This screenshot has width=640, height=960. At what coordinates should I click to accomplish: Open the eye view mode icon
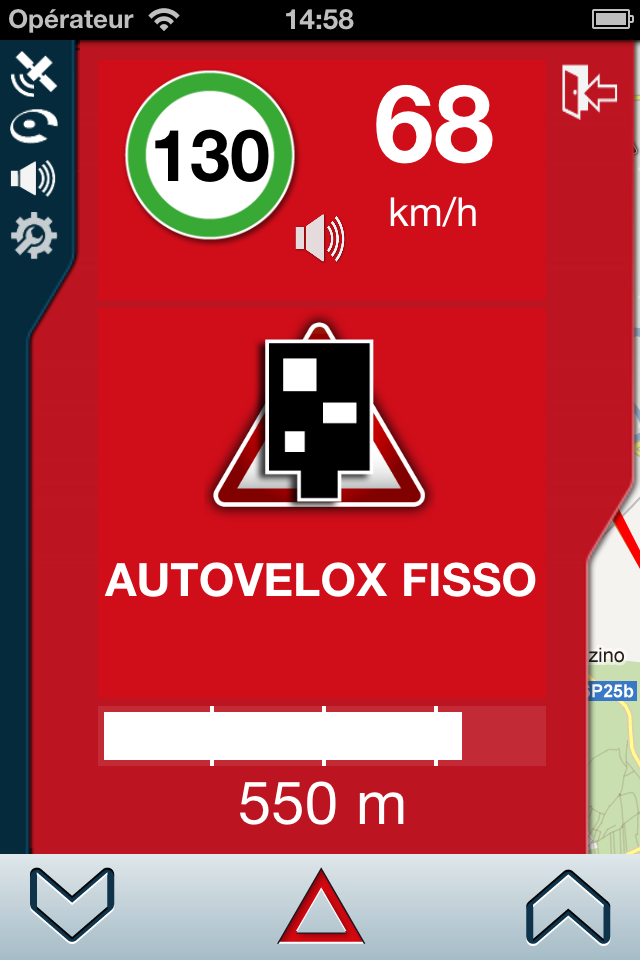pos(33,127)
